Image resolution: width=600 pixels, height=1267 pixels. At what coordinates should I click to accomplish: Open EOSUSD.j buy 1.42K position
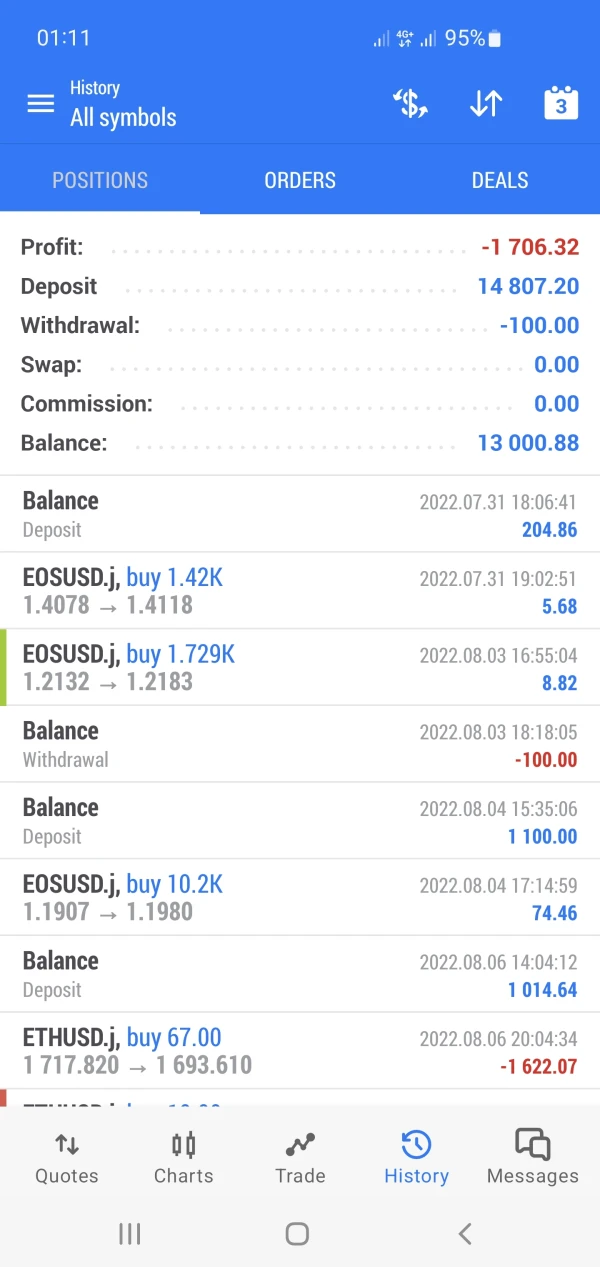[300, 591]
